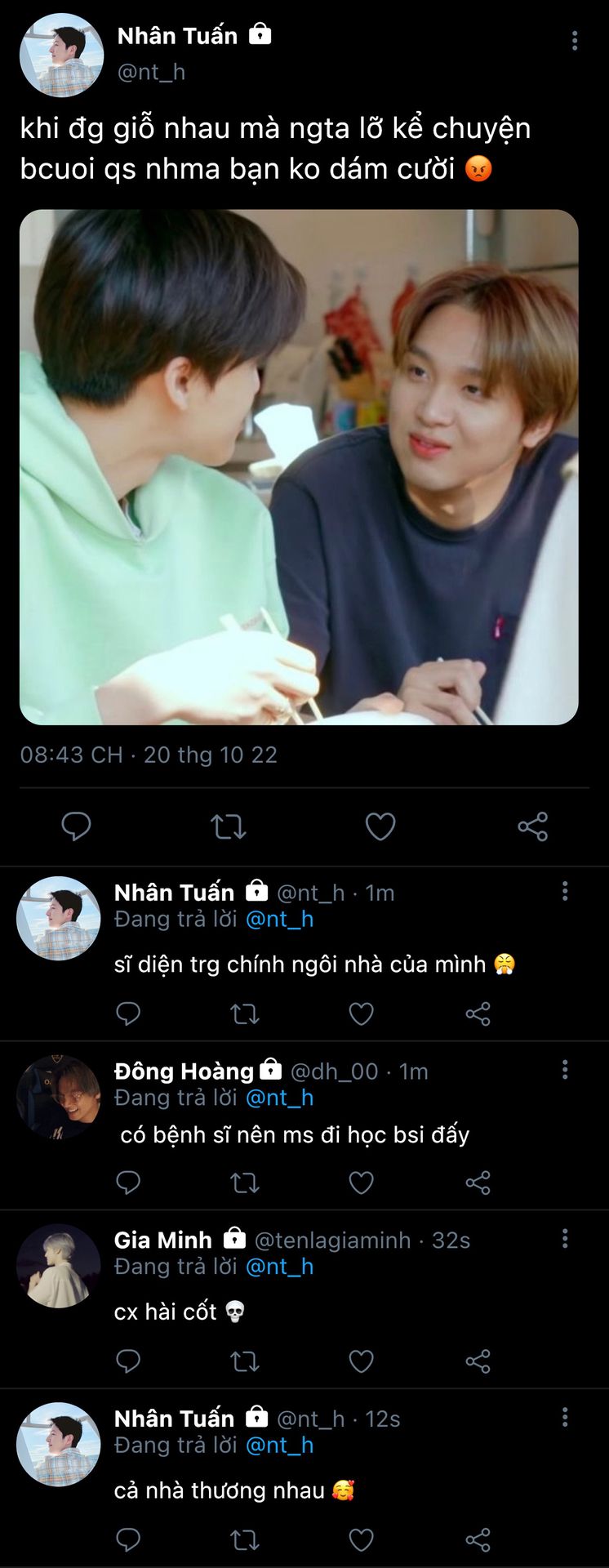The image size is (609, 1568).
Task: Open overflow menu on the main tweet
Action: tap(575, 41)
